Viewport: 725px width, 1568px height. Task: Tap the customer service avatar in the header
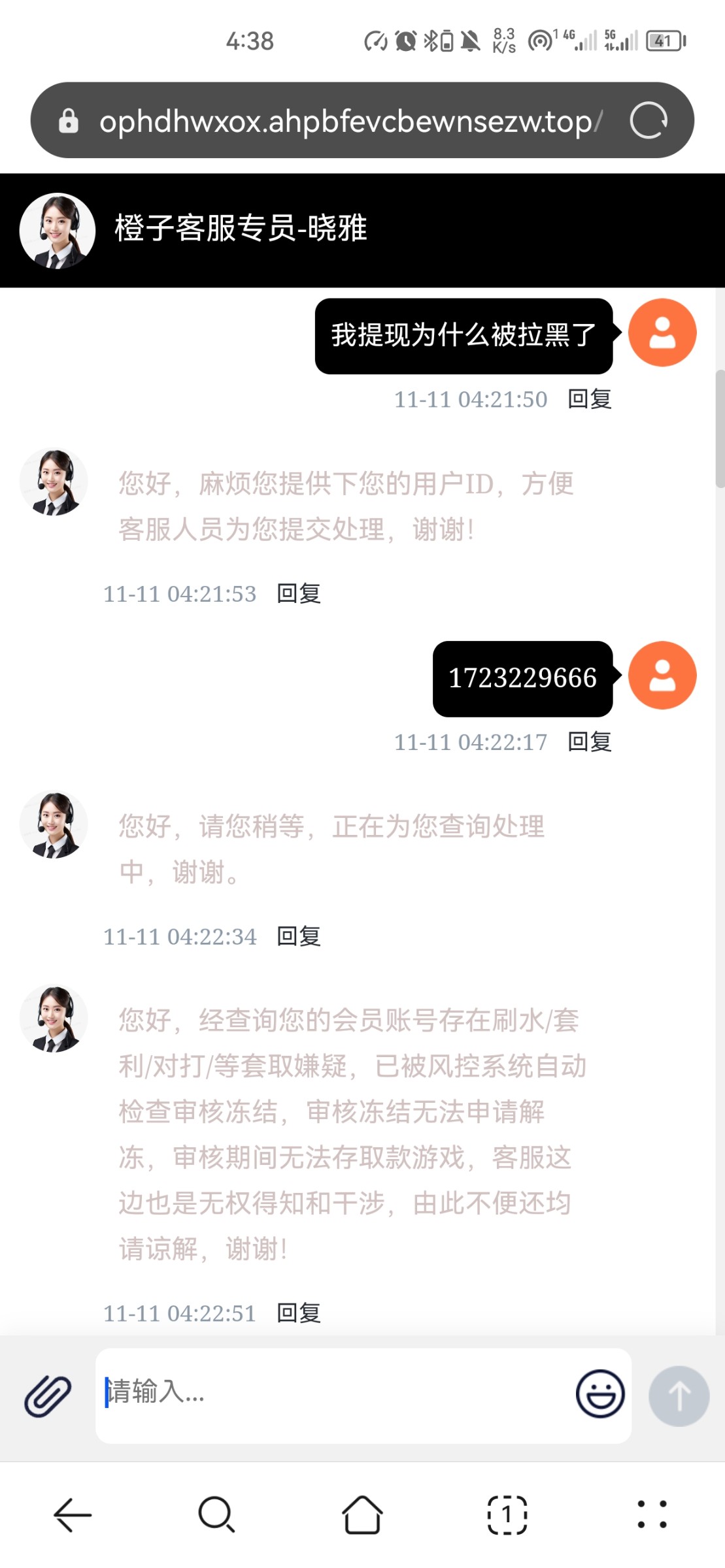point(58,230)
